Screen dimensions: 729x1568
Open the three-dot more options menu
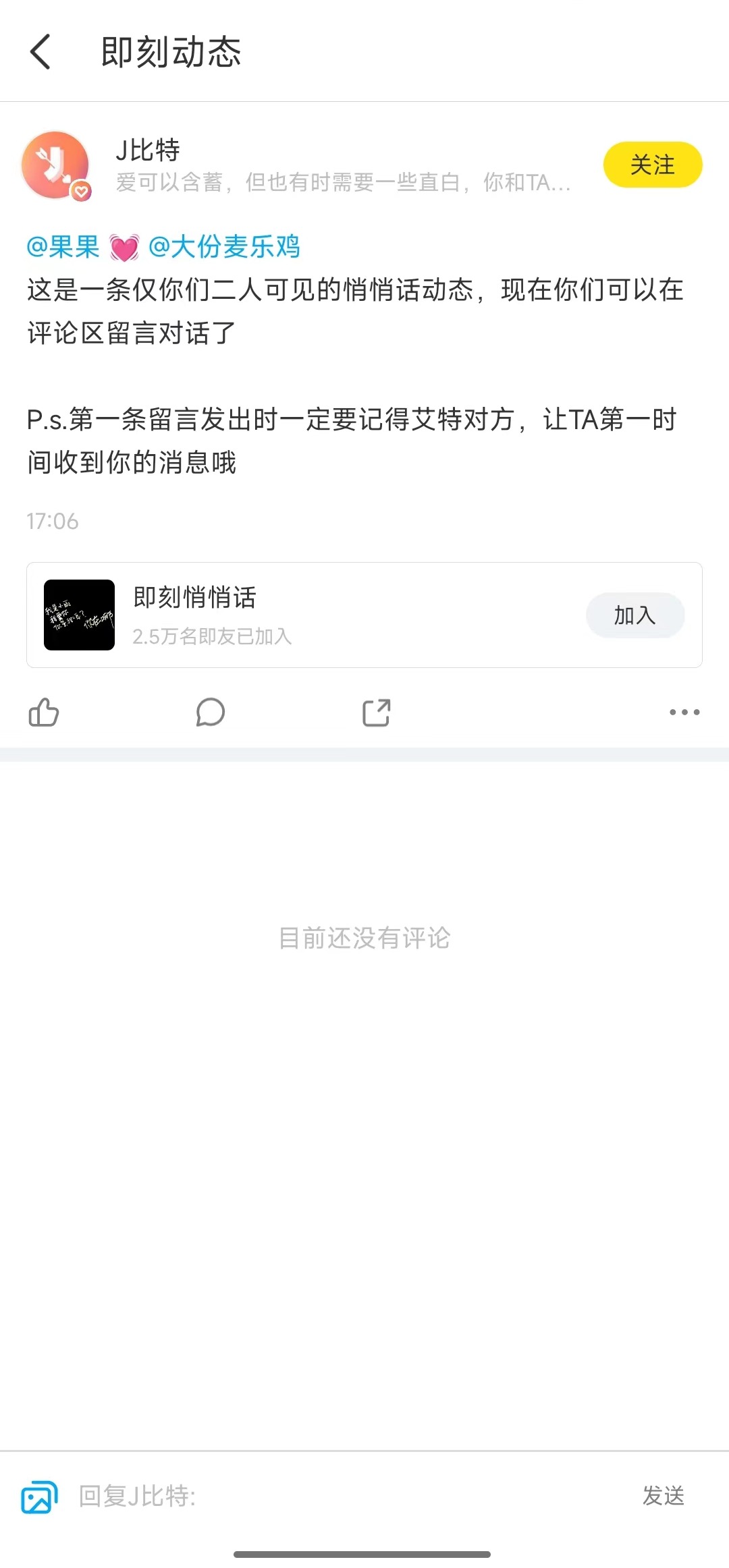pyautogui.click(x=684, y=712)
